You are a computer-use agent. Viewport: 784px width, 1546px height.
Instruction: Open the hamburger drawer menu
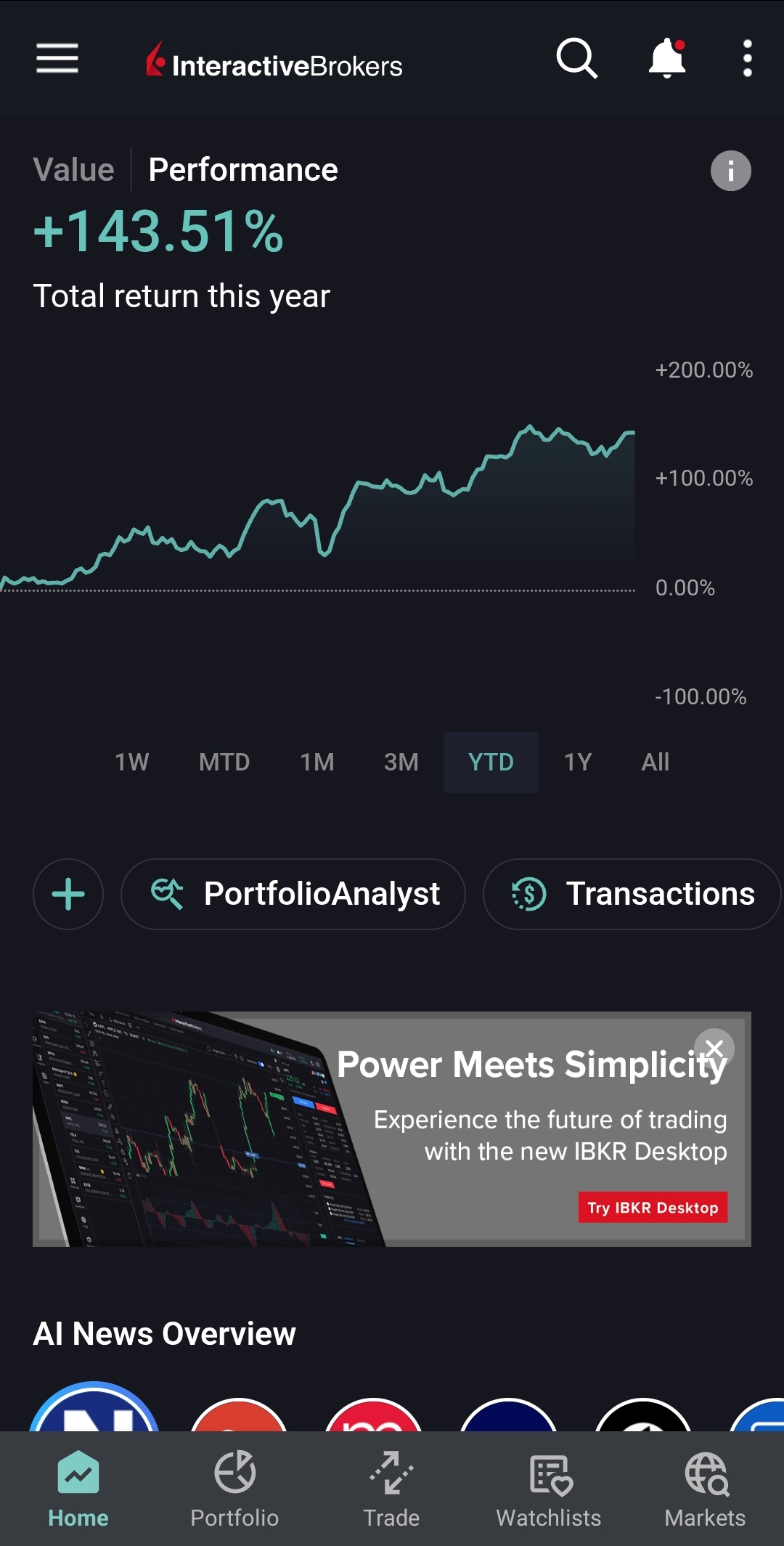click(57, 59)
